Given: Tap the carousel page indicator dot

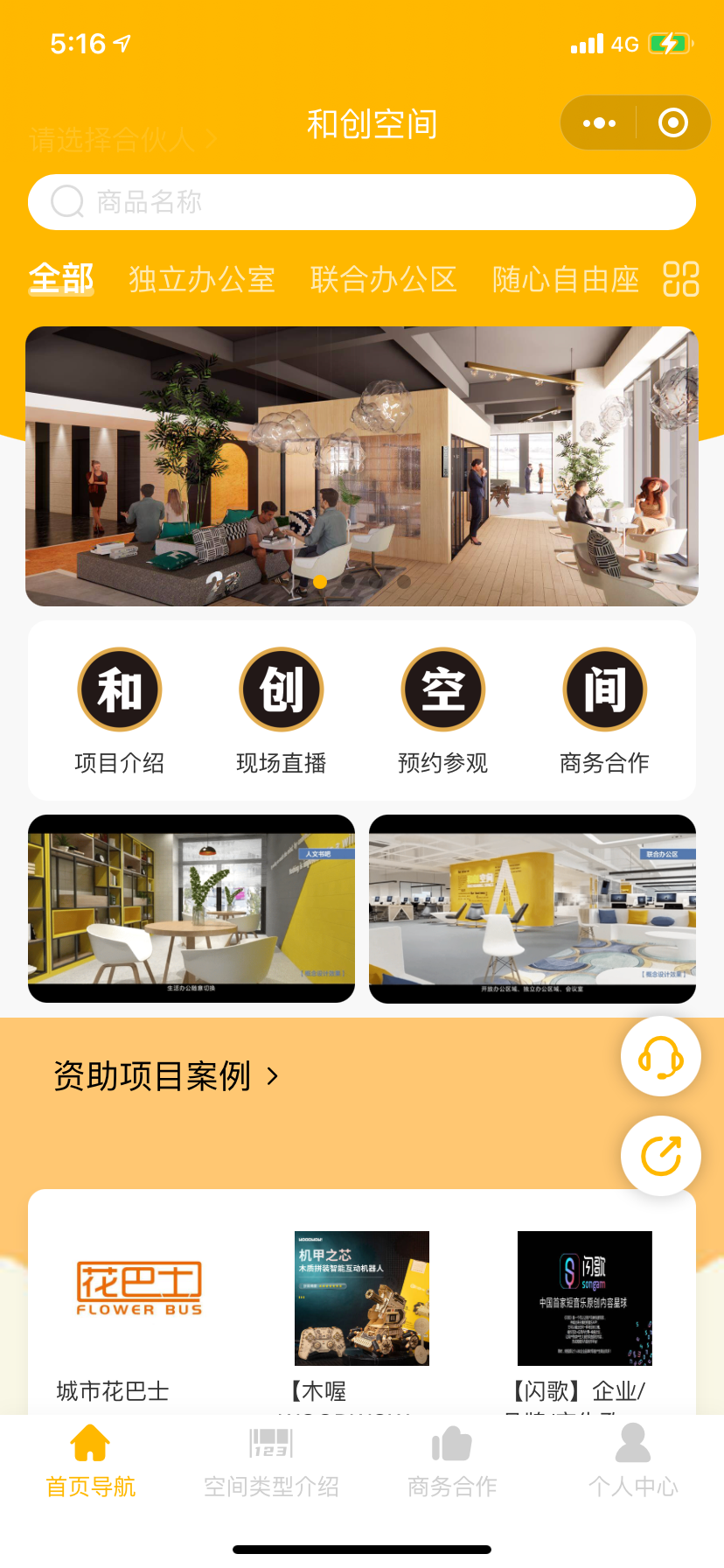Looking at the screenshot, I should click(321, 582).
